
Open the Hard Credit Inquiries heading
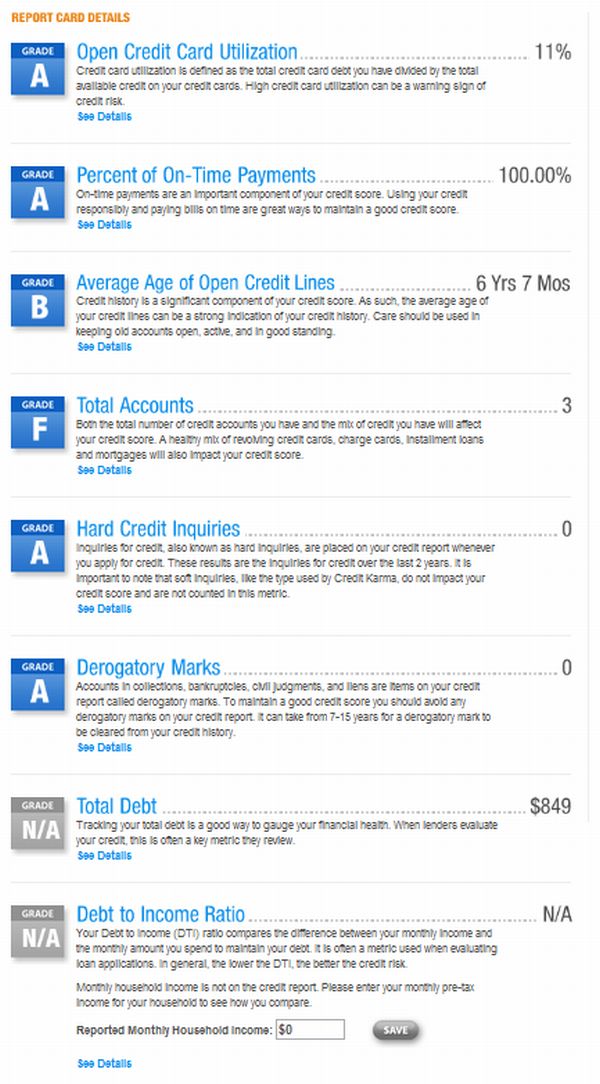158,529
